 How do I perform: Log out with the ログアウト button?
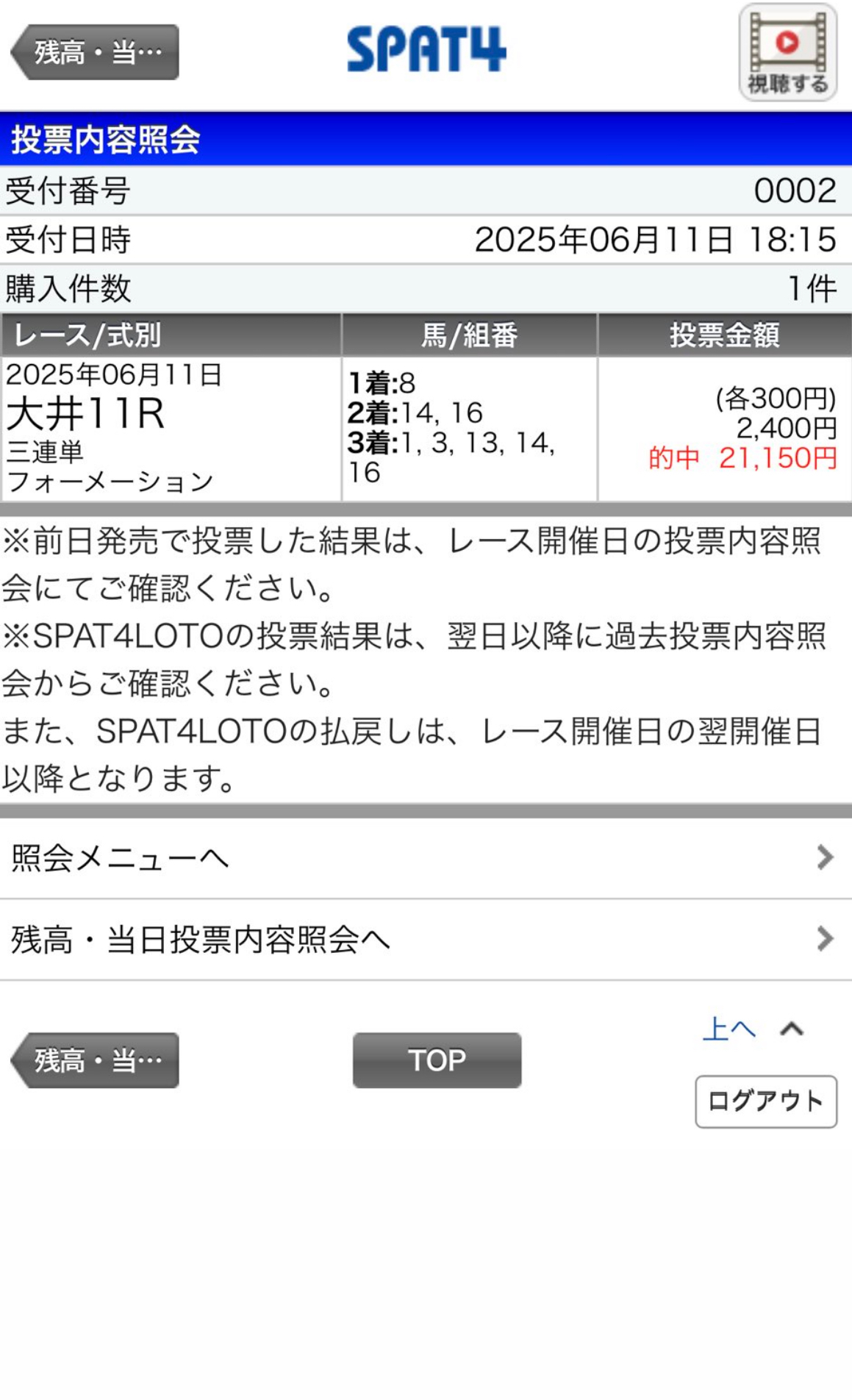[x=766, y=1101]
